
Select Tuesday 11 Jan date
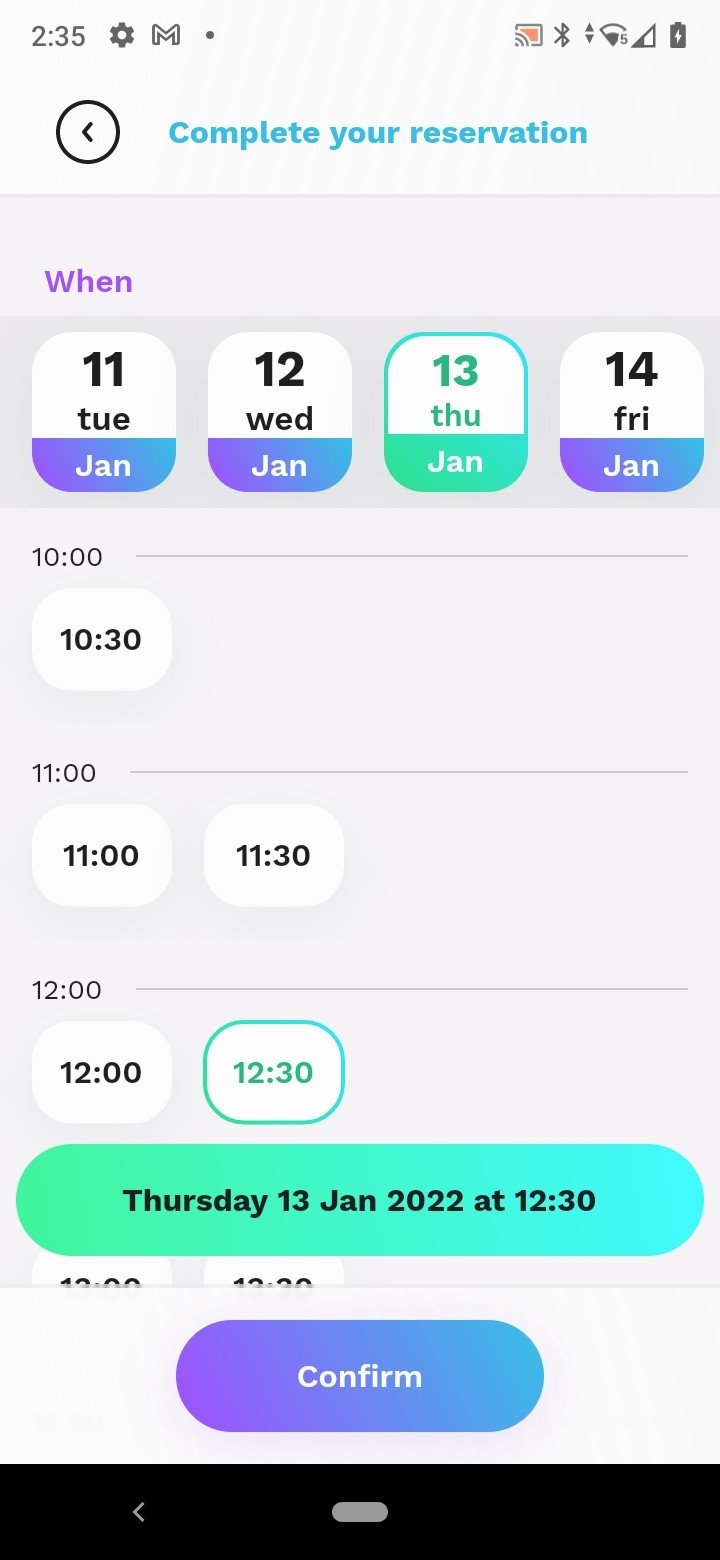coord(104,412)
